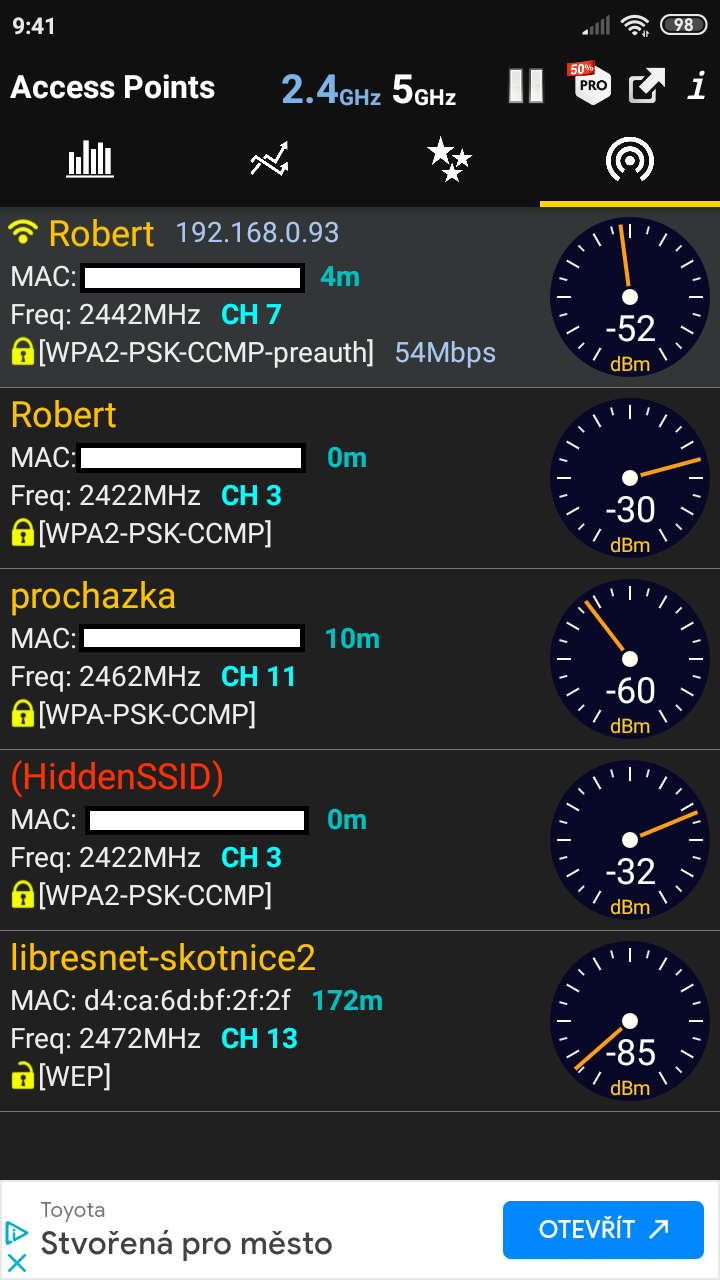The height and width of the screenshot is (1280, 720).
Task: Switch to the time graph tab
Action: [x=270, y=160]
